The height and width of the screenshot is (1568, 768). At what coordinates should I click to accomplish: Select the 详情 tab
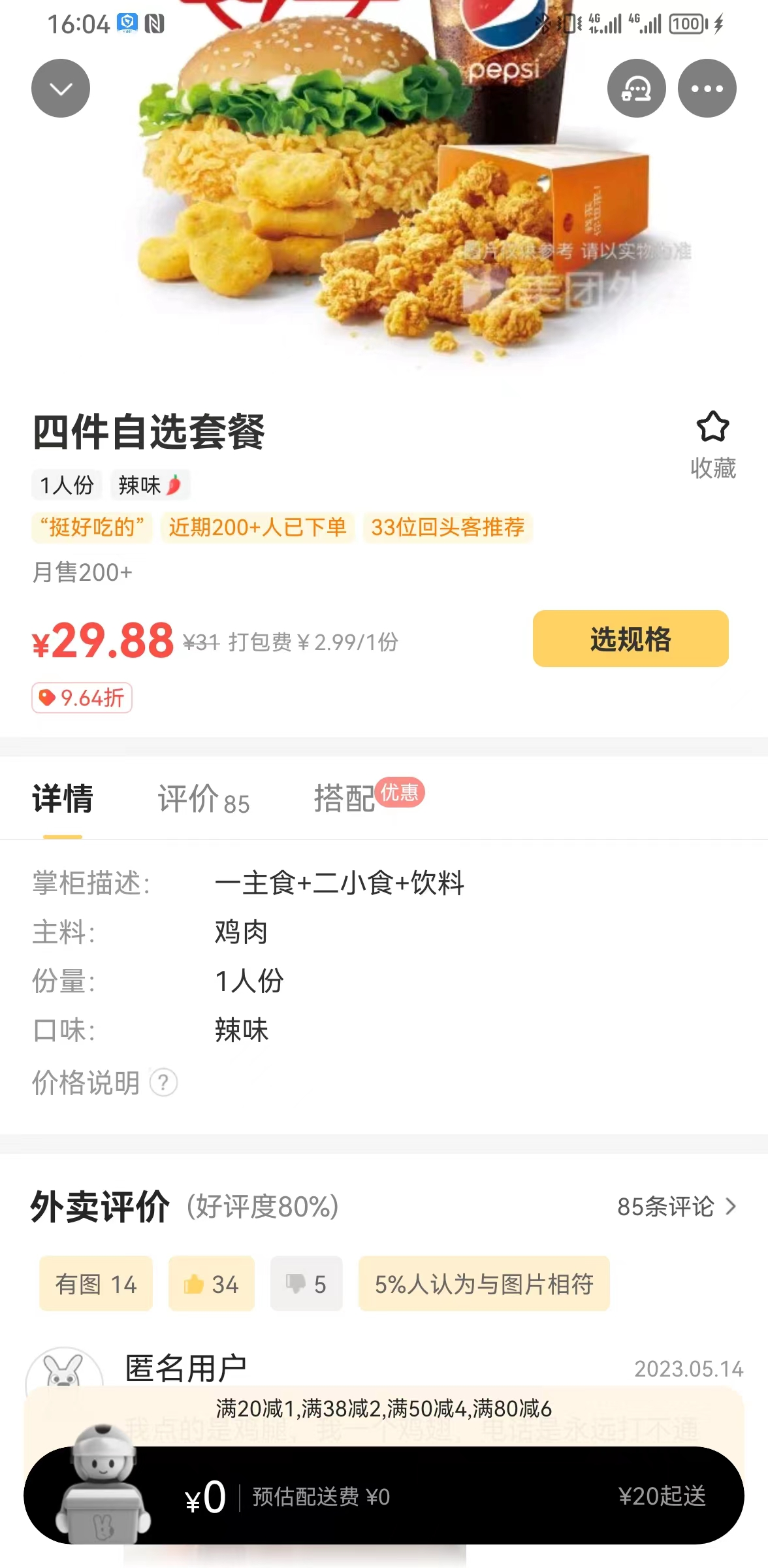pos(63,798)
